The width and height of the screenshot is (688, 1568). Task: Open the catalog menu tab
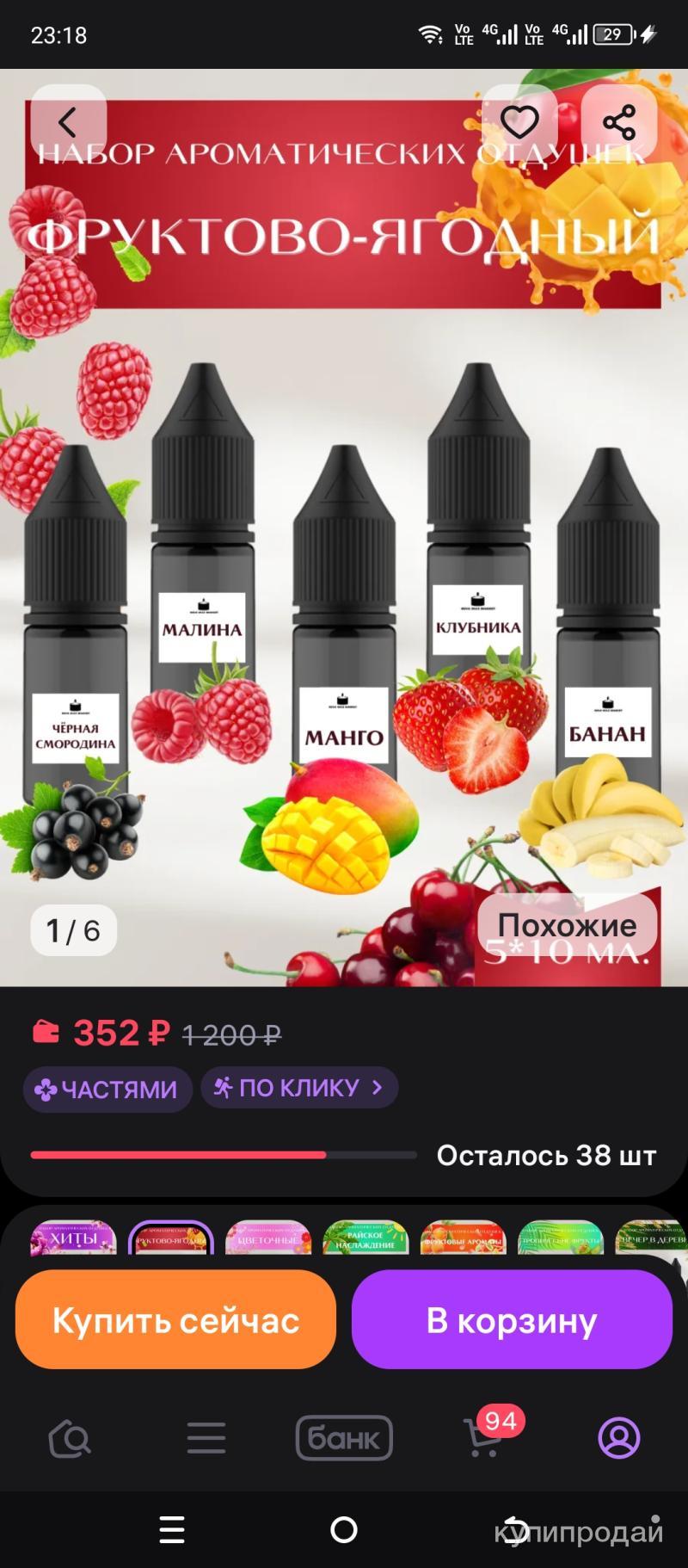click(x=206, y=1438)
